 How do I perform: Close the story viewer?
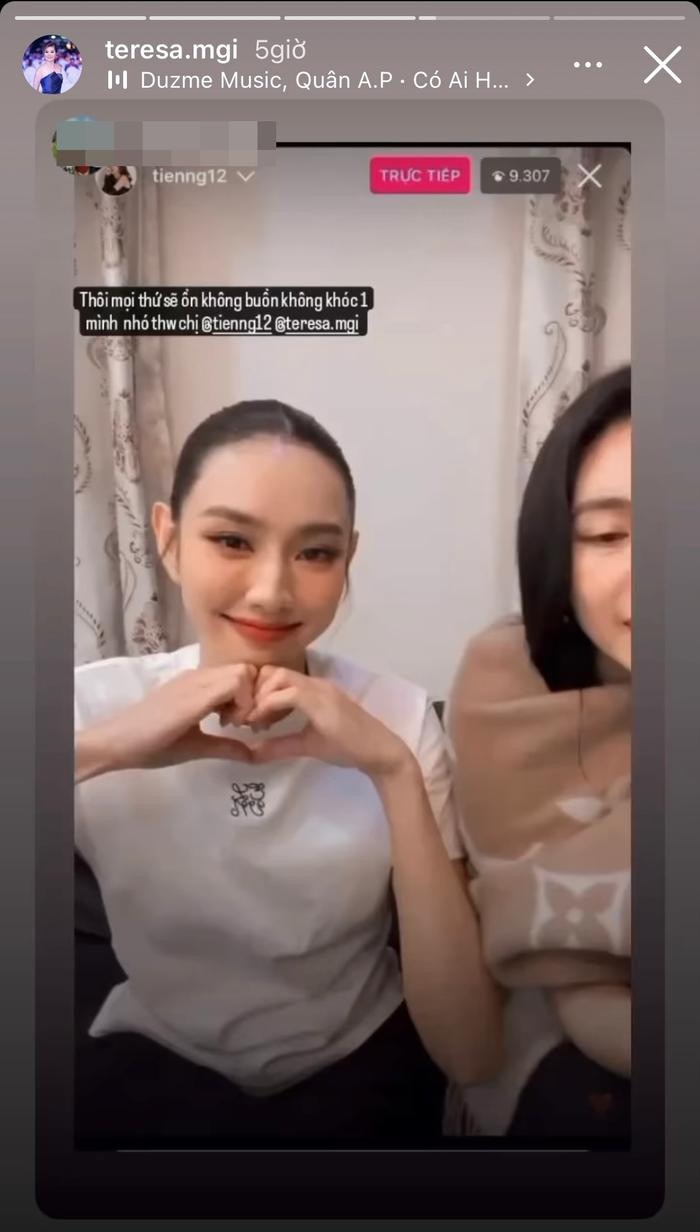tap(662, 65)
